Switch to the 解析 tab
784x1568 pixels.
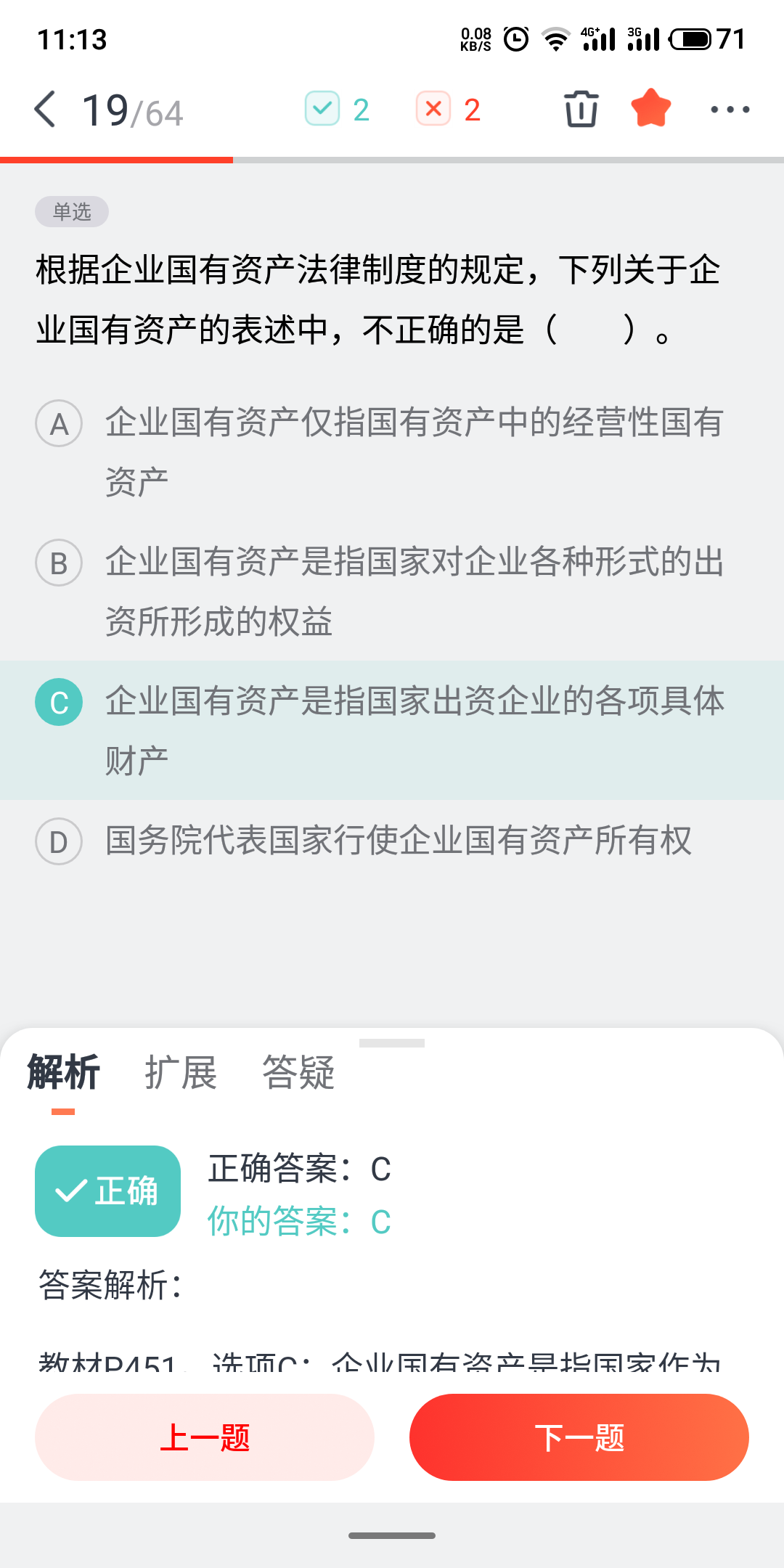(x=63, y=1073)
